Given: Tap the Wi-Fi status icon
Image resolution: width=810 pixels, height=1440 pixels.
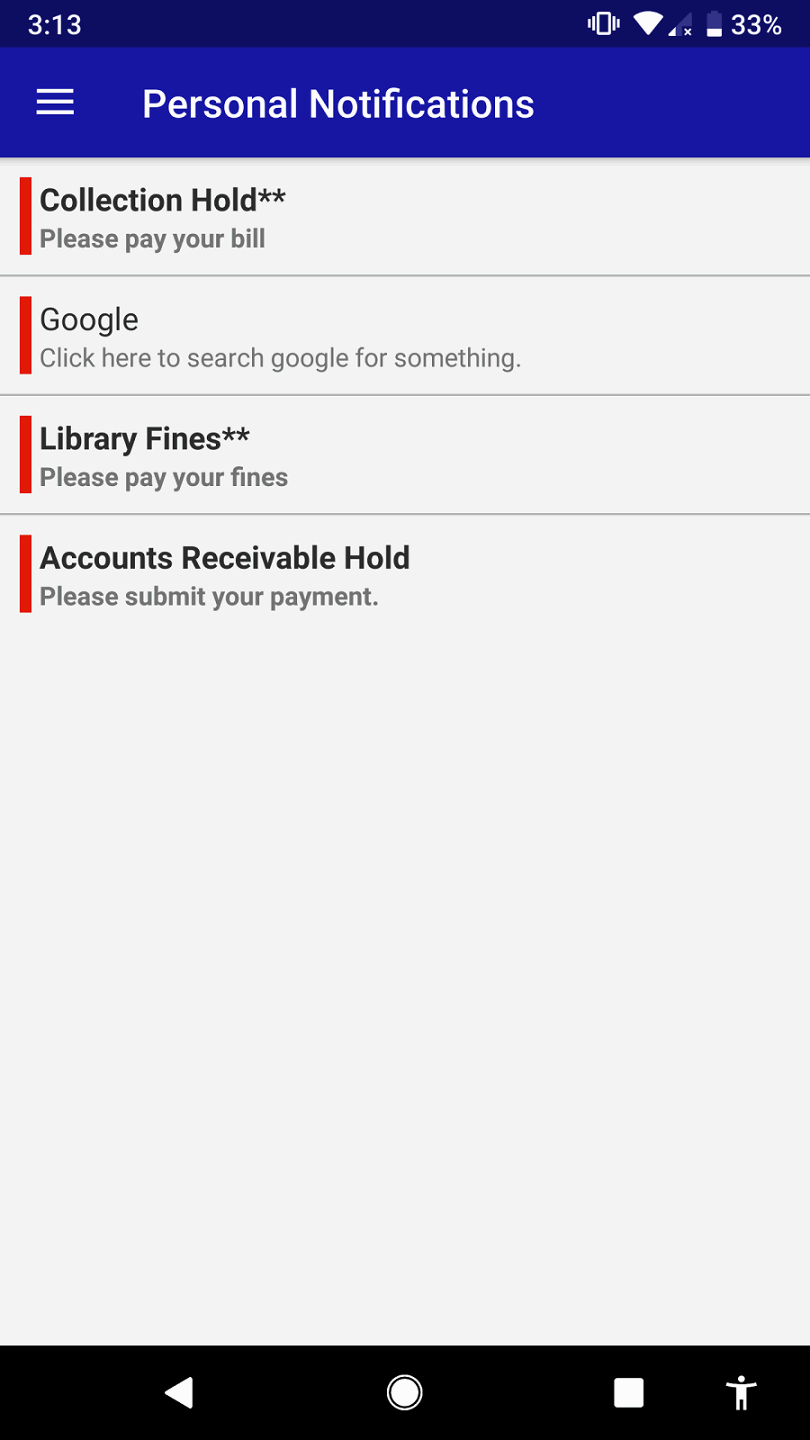Looking at the screenshot, I should 646,24.
